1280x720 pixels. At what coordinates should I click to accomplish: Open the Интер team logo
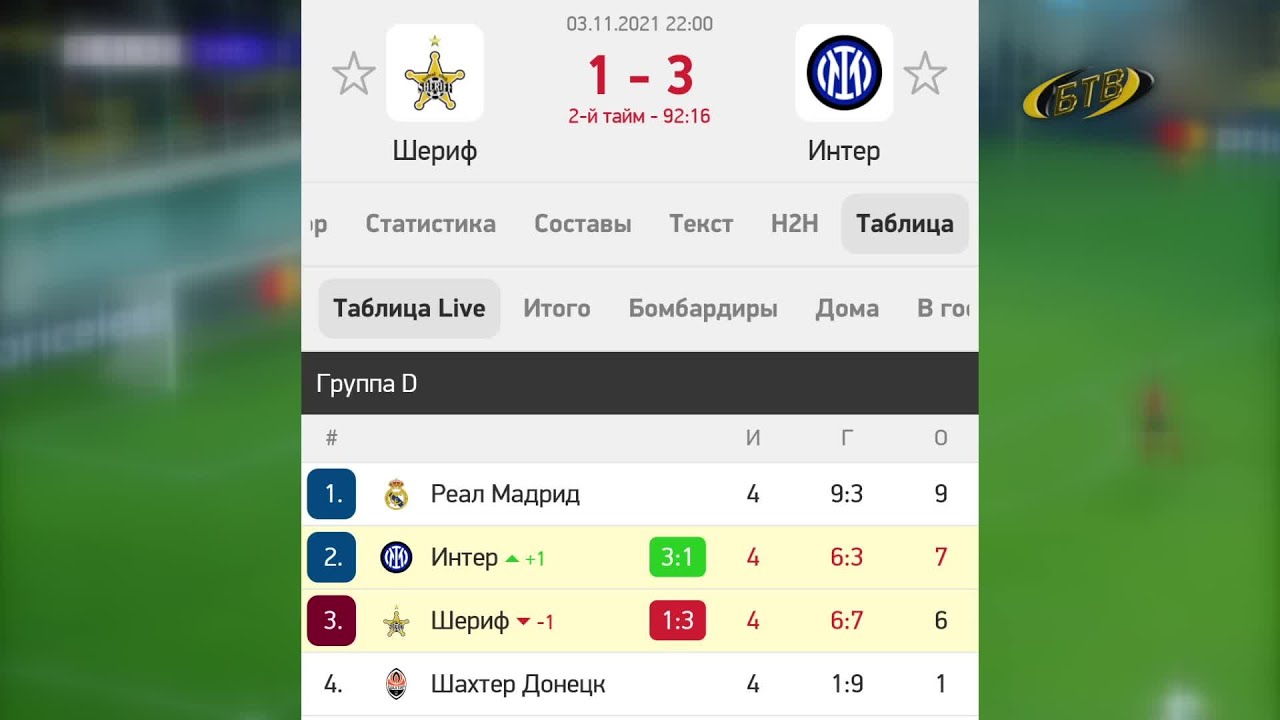pos(844,73)
